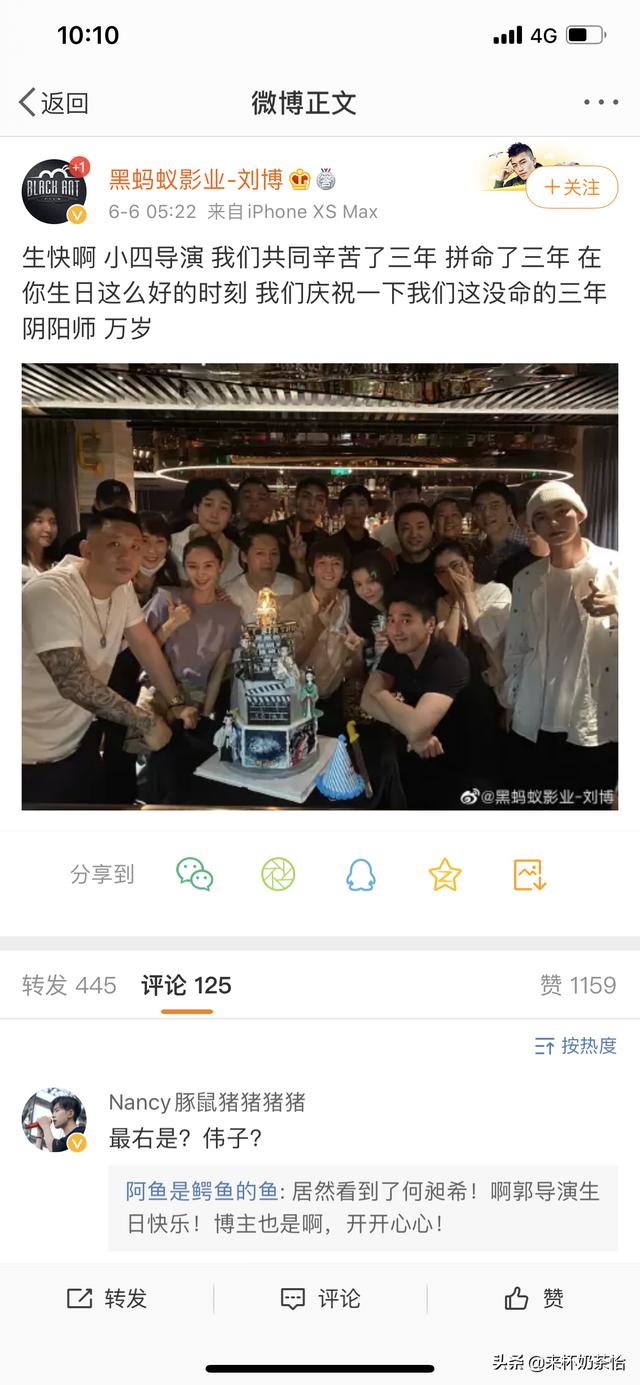Write a comment via bottom 评论 button
The height and width of the screenshot is (1385, 640).
point(320,1298)
